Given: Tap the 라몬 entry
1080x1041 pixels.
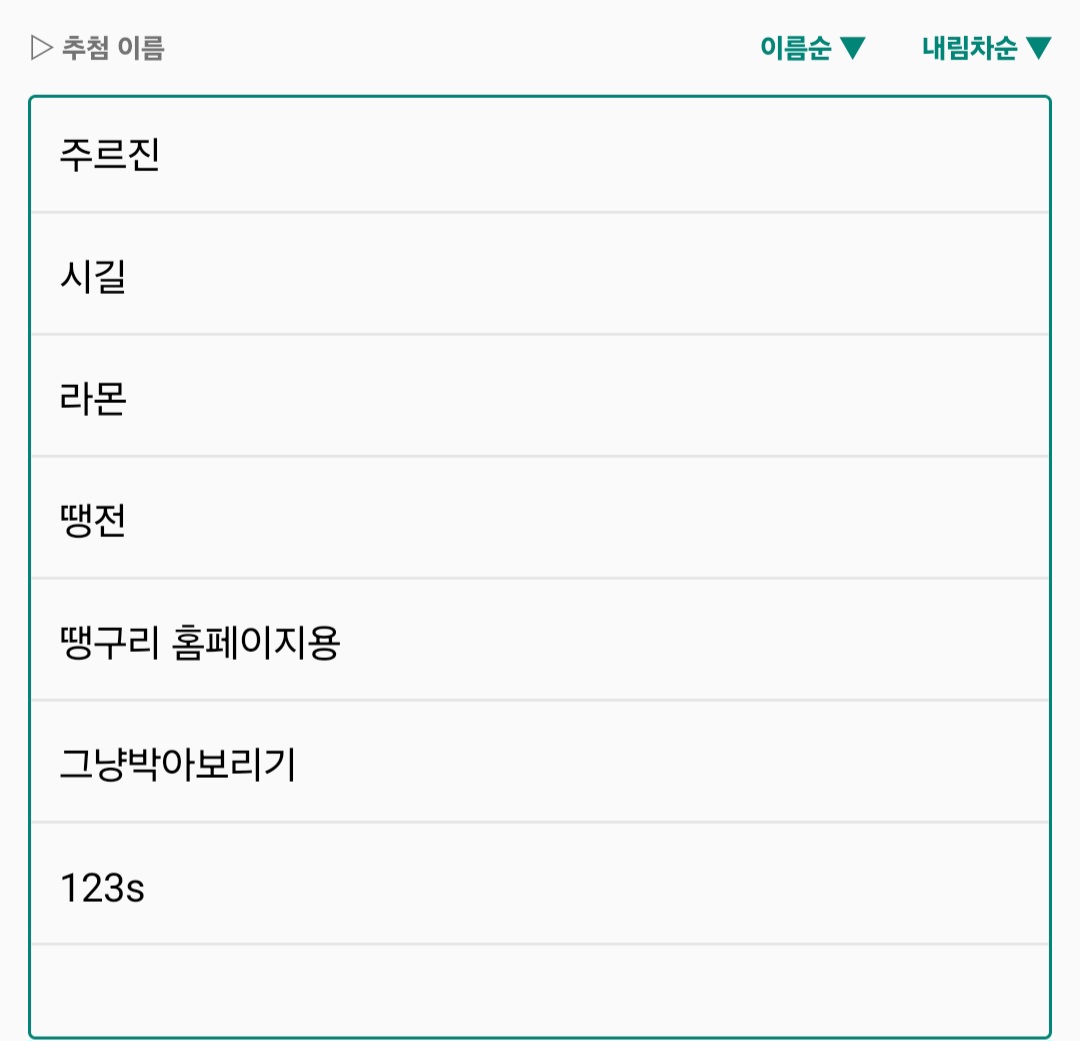Looking at the screenshot, I should [x=540, y=397].
